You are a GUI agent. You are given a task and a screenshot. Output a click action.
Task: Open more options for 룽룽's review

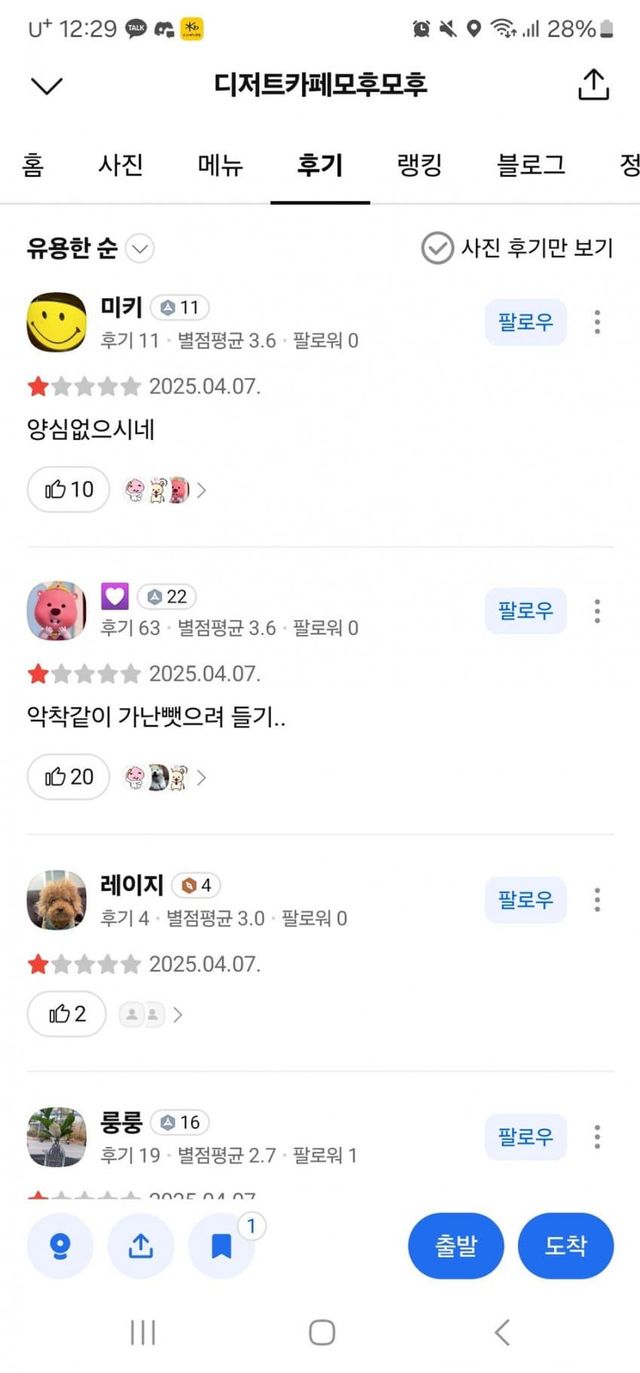coord(597,1137)
